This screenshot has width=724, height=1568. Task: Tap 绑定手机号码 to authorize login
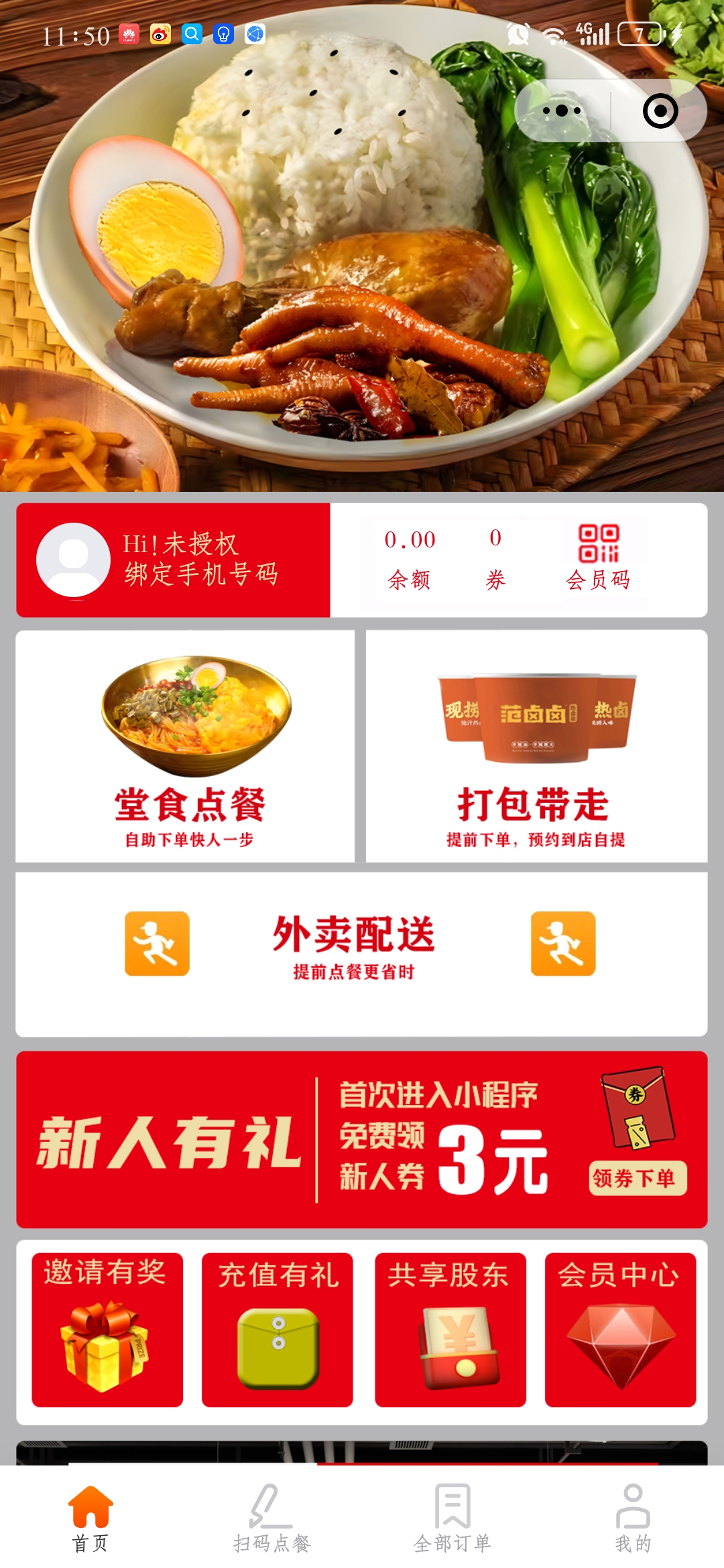click(200, 574)
